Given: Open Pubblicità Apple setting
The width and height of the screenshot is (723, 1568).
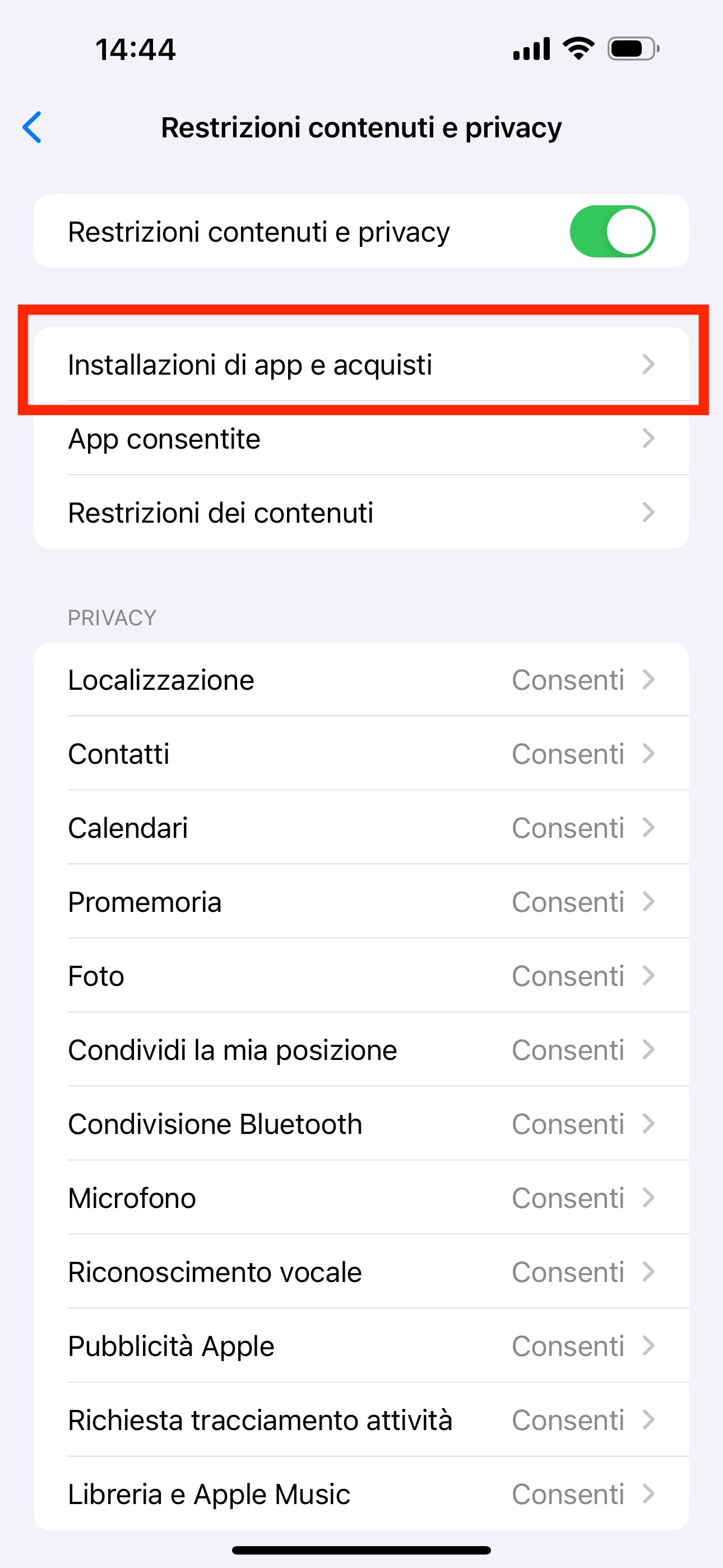Looking at the screenshot, I should (361, 1346).
